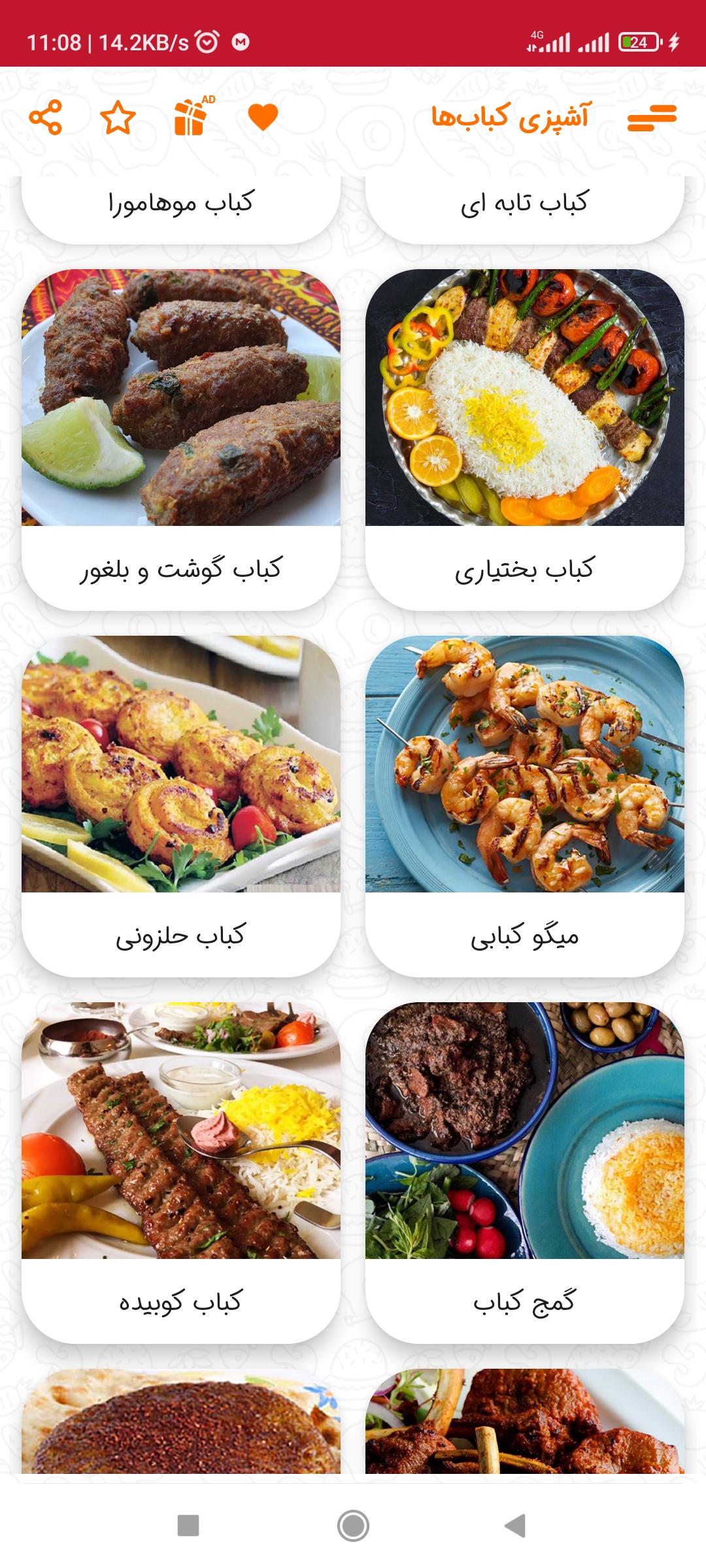706x1568 pixels.
Task: Select کباب حلزونی recipe card
Action: pos(181,805)
